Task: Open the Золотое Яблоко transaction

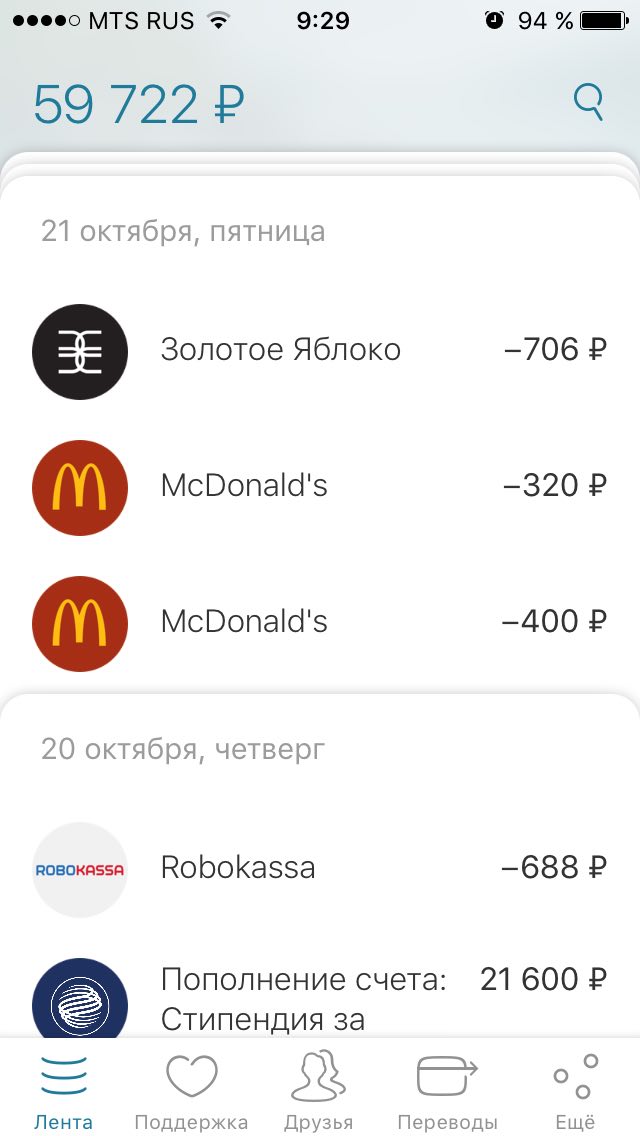Action: tap(320, 350)
